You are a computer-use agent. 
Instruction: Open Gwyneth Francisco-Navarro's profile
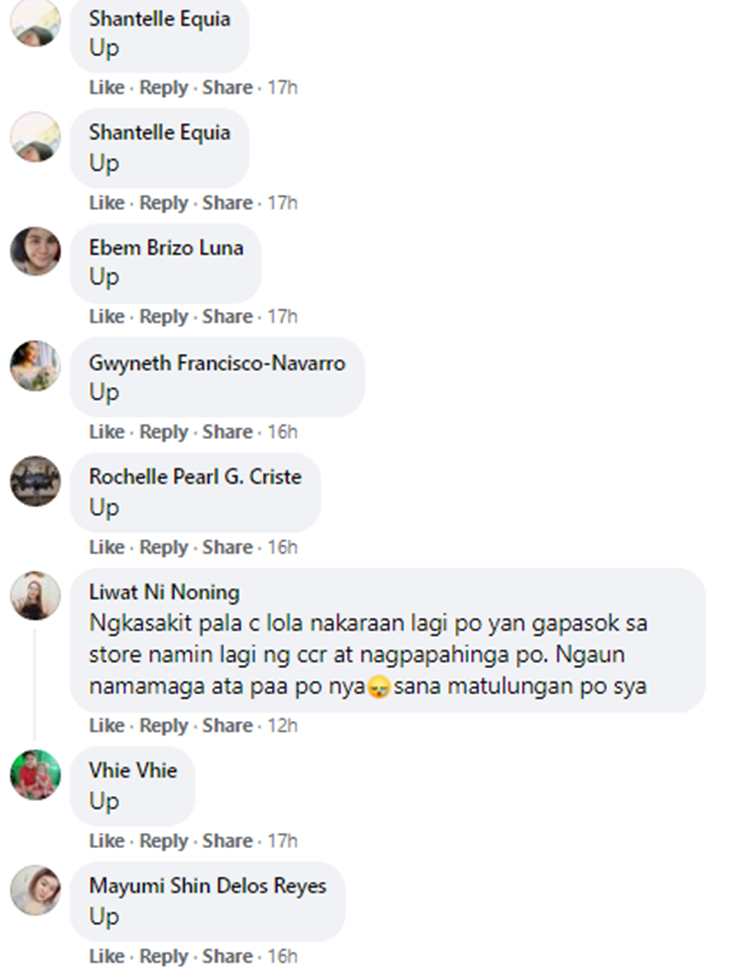(x=216, y=363)
